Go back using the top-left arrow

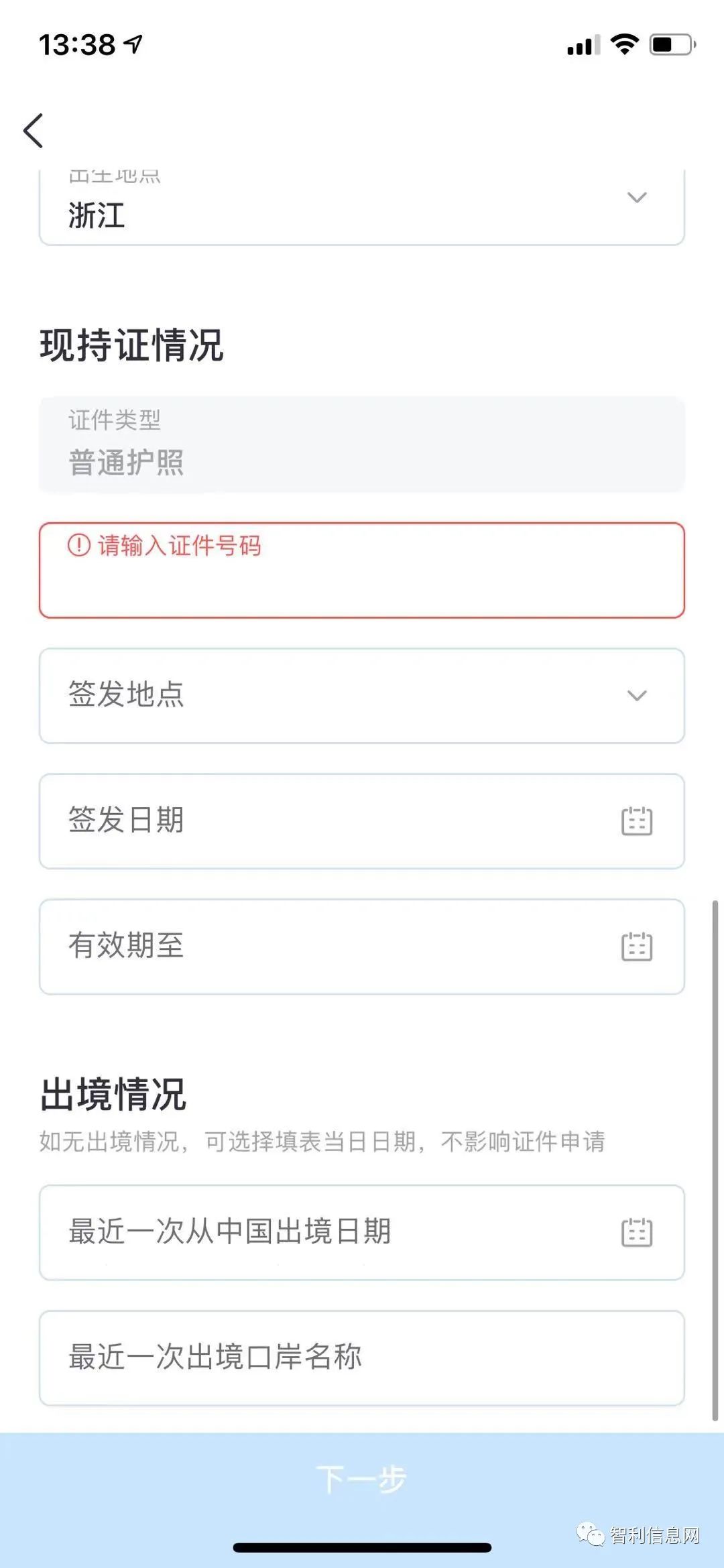(34, 130)
